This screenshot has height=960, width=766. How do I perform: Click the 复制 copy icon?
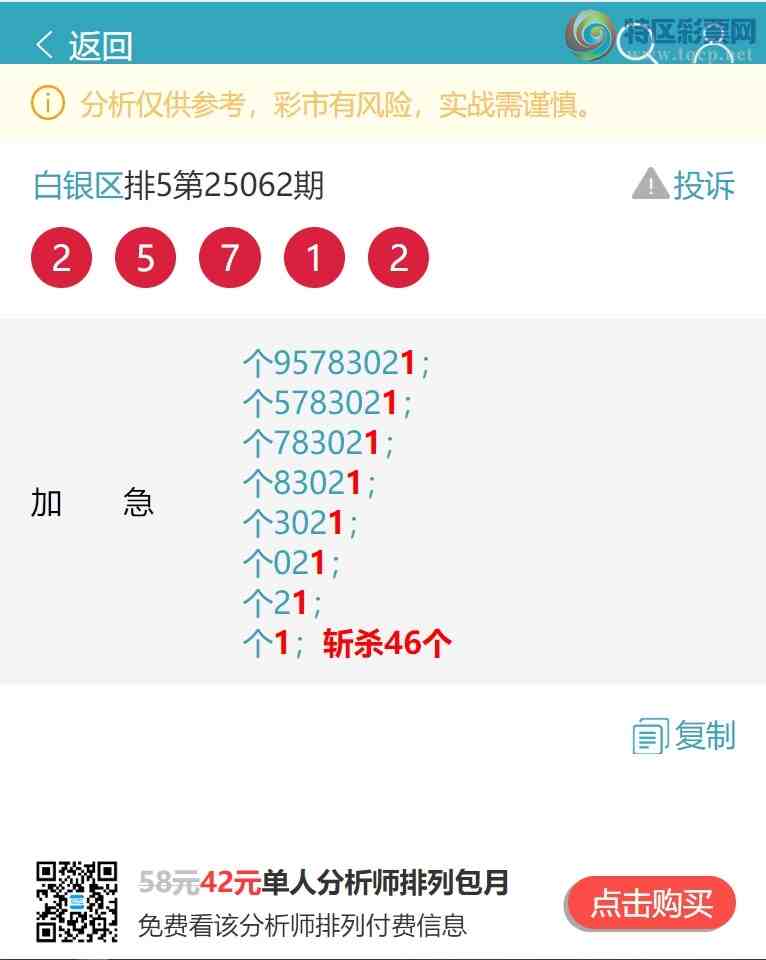[650, 736]
